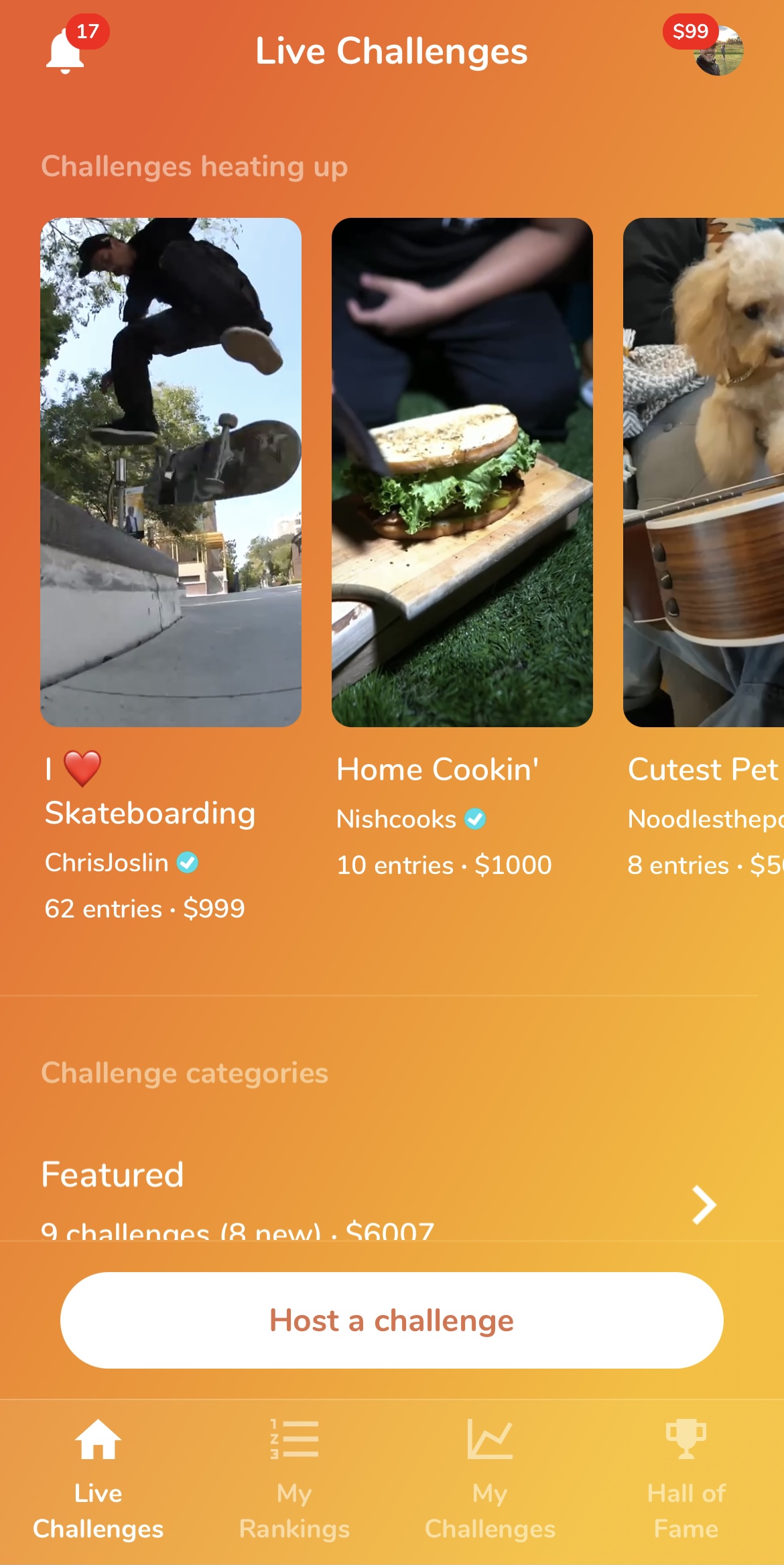This screenshot has height=1565, width=784.
Task: Select the Live Challenges tab
Action: [99, 1479]
